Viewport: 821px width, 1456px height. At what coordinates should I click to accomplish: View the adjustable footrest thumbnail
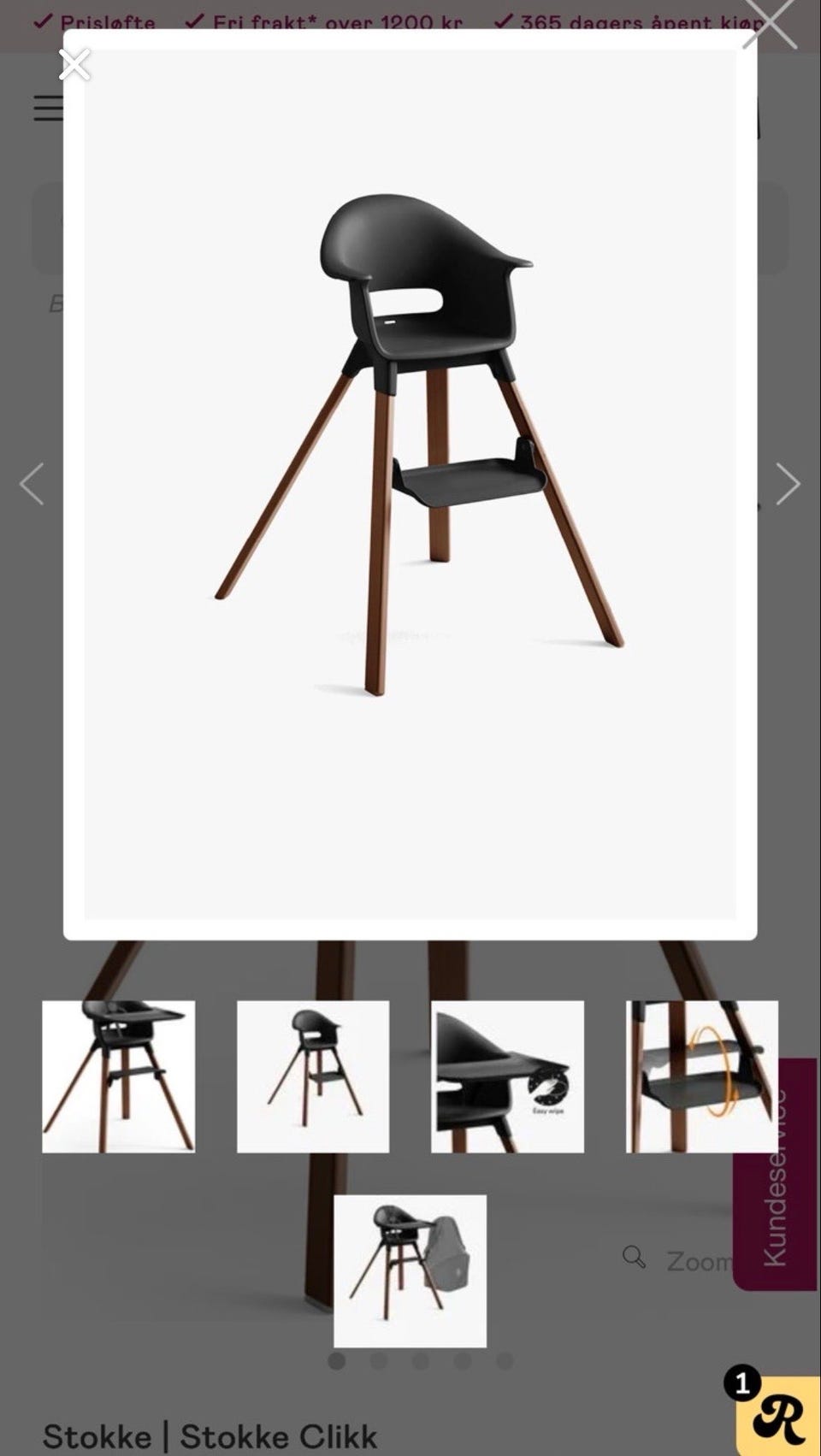(701, 1076)
